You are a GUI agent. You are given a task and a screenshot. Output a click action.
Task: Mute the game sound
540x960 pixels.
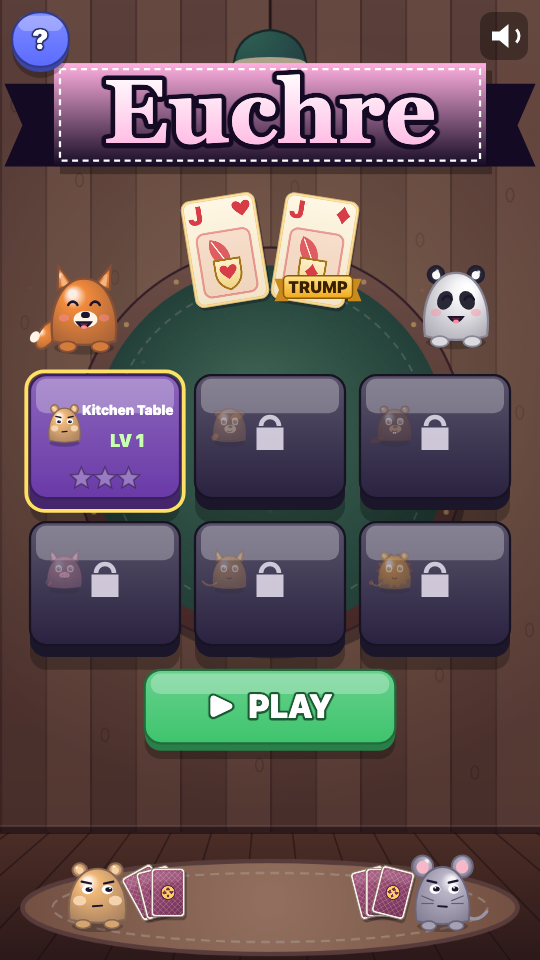504,36
